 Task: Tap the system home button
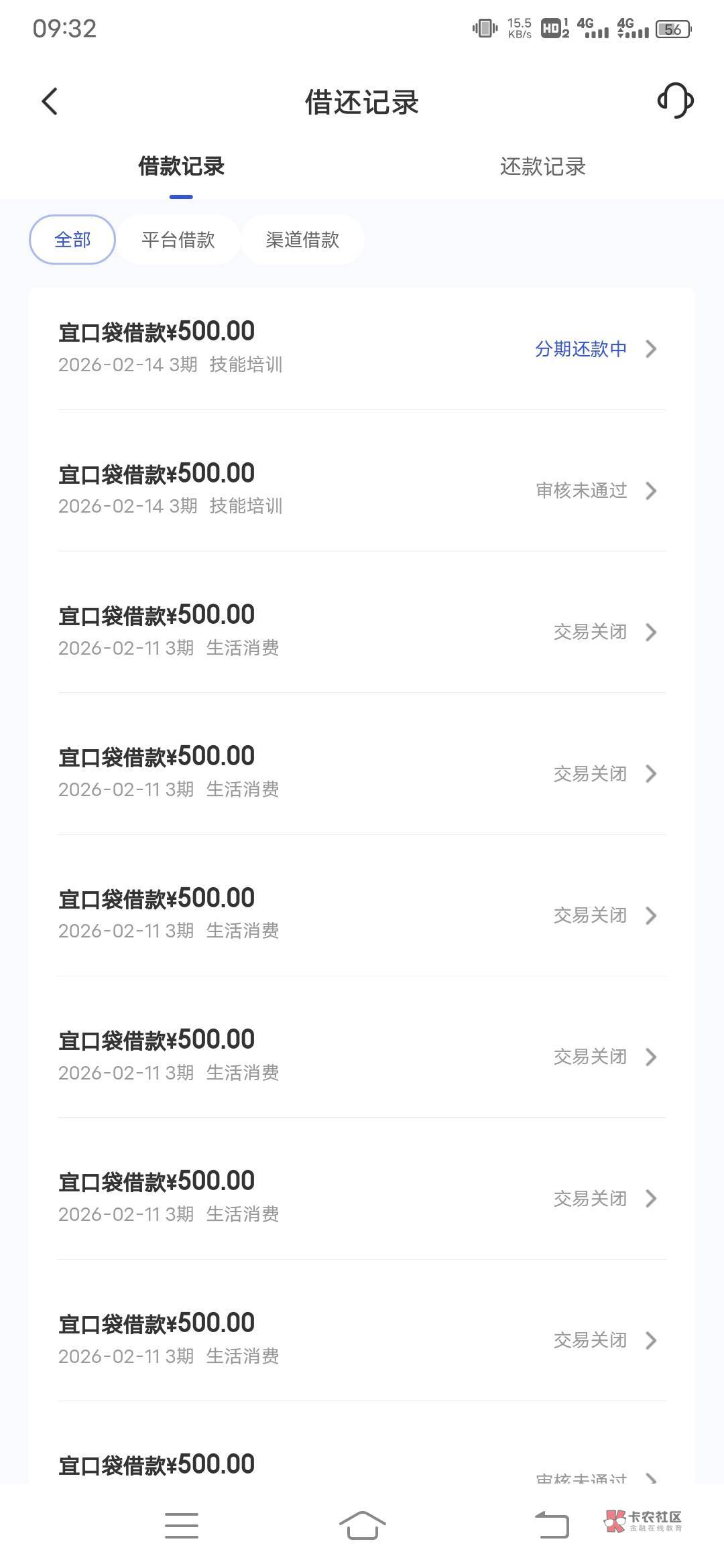coord(362,1525)
